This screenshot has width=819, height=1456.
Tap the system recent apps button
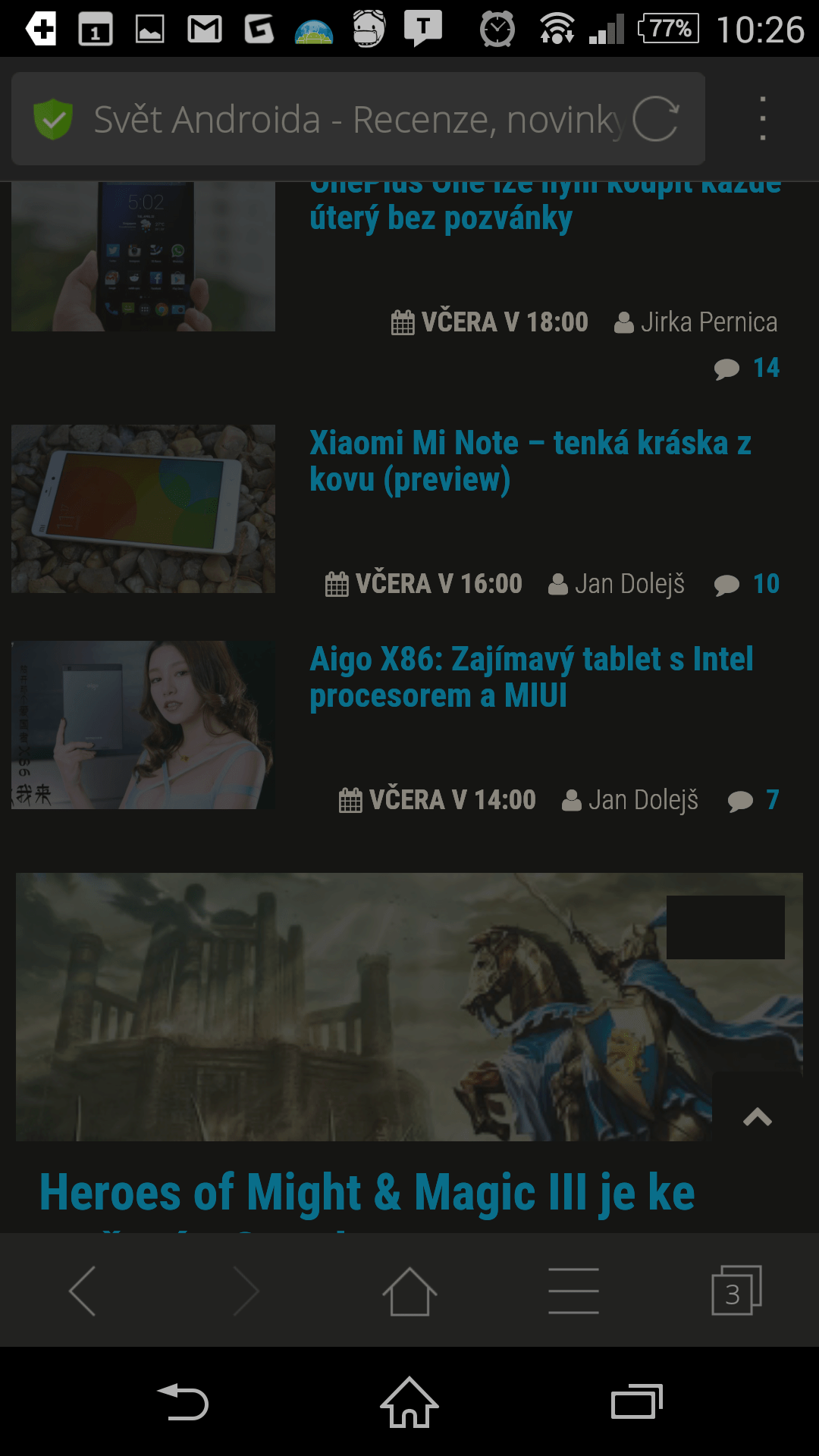tap(637, 1401)
